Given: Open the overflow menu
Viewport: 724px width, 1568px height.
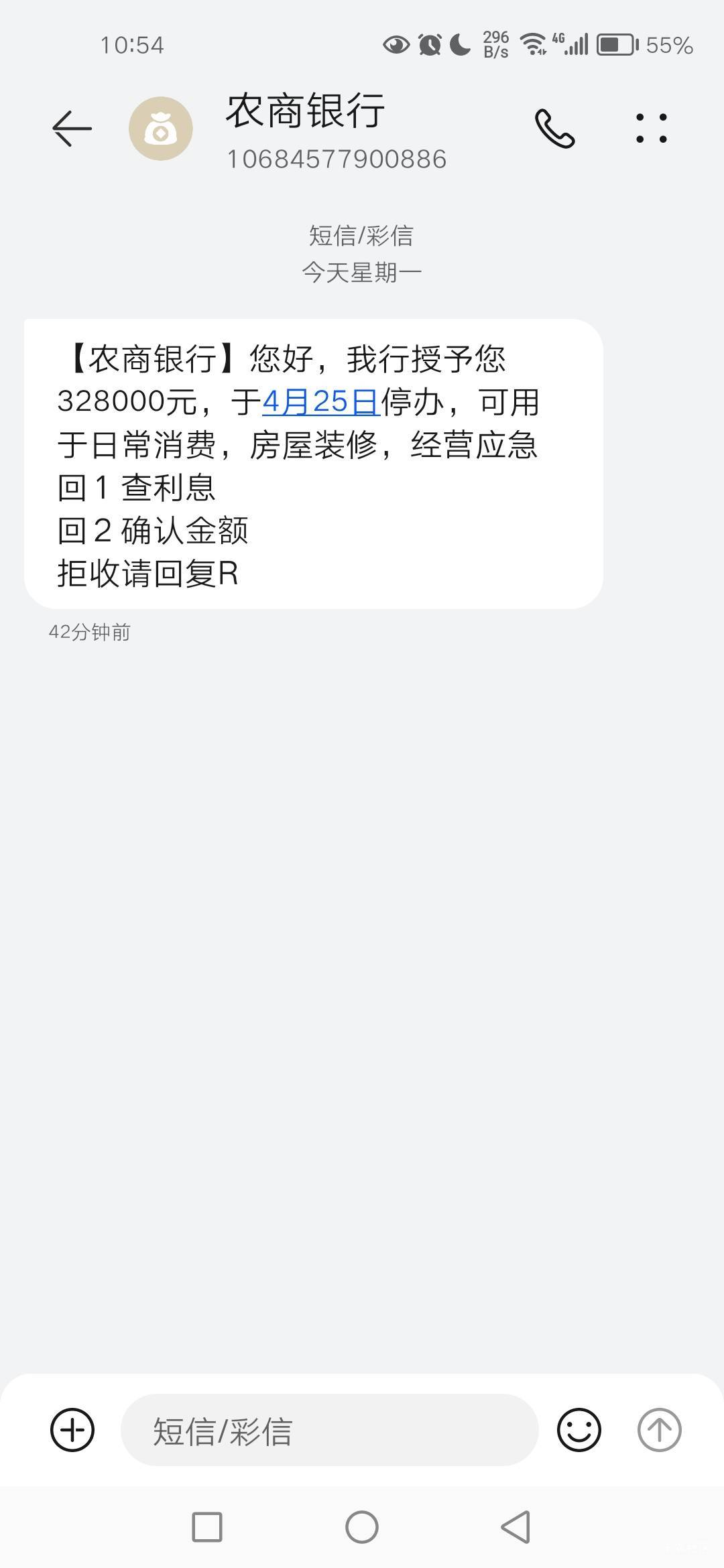Looking at the screenshot, I should pyautogui.click(x=651, y=128).
